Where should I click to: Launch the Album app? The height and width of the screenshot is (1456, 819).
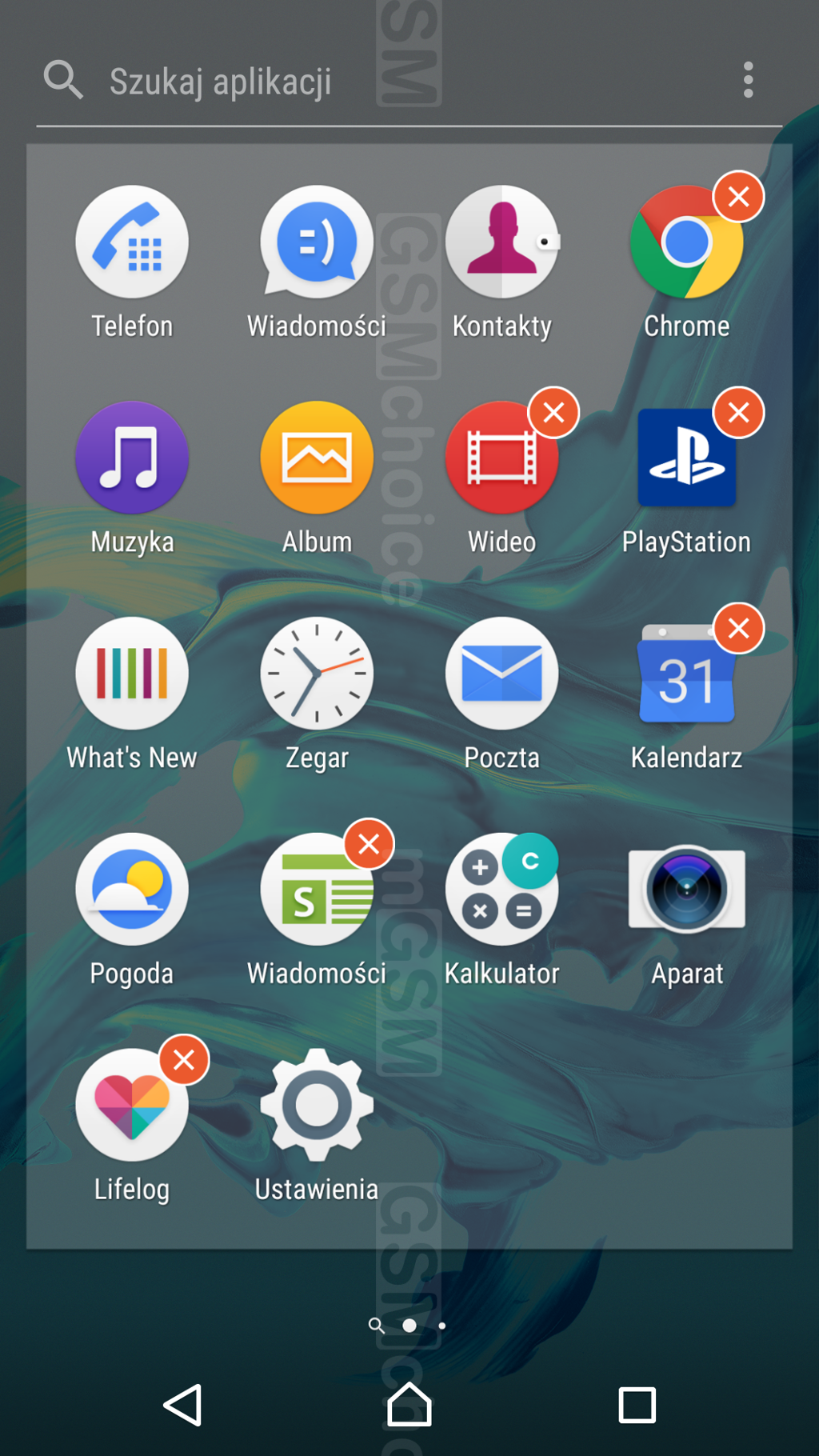[317, 458]
